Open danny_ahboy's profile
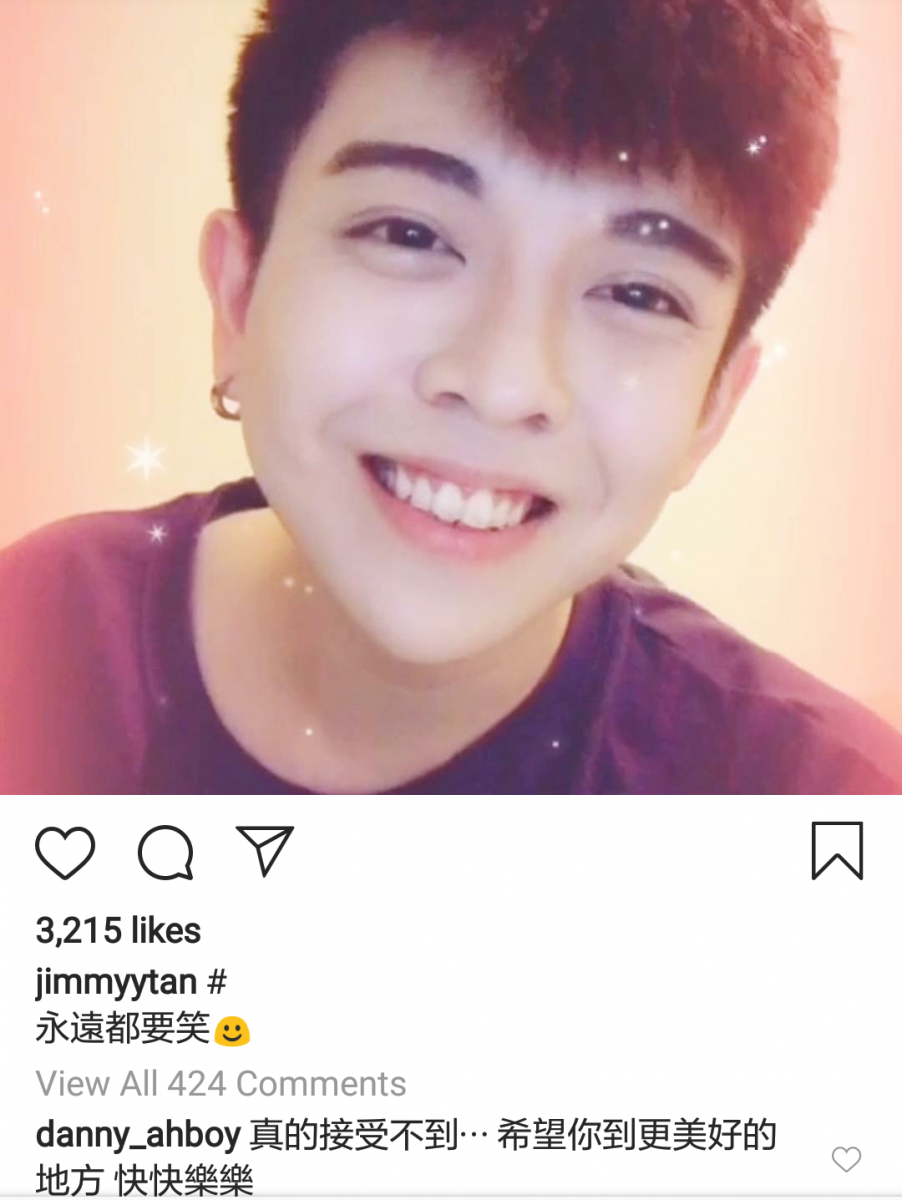Image resolution: width=902 pixels, height=1200 pixels. coord(138,1136)
